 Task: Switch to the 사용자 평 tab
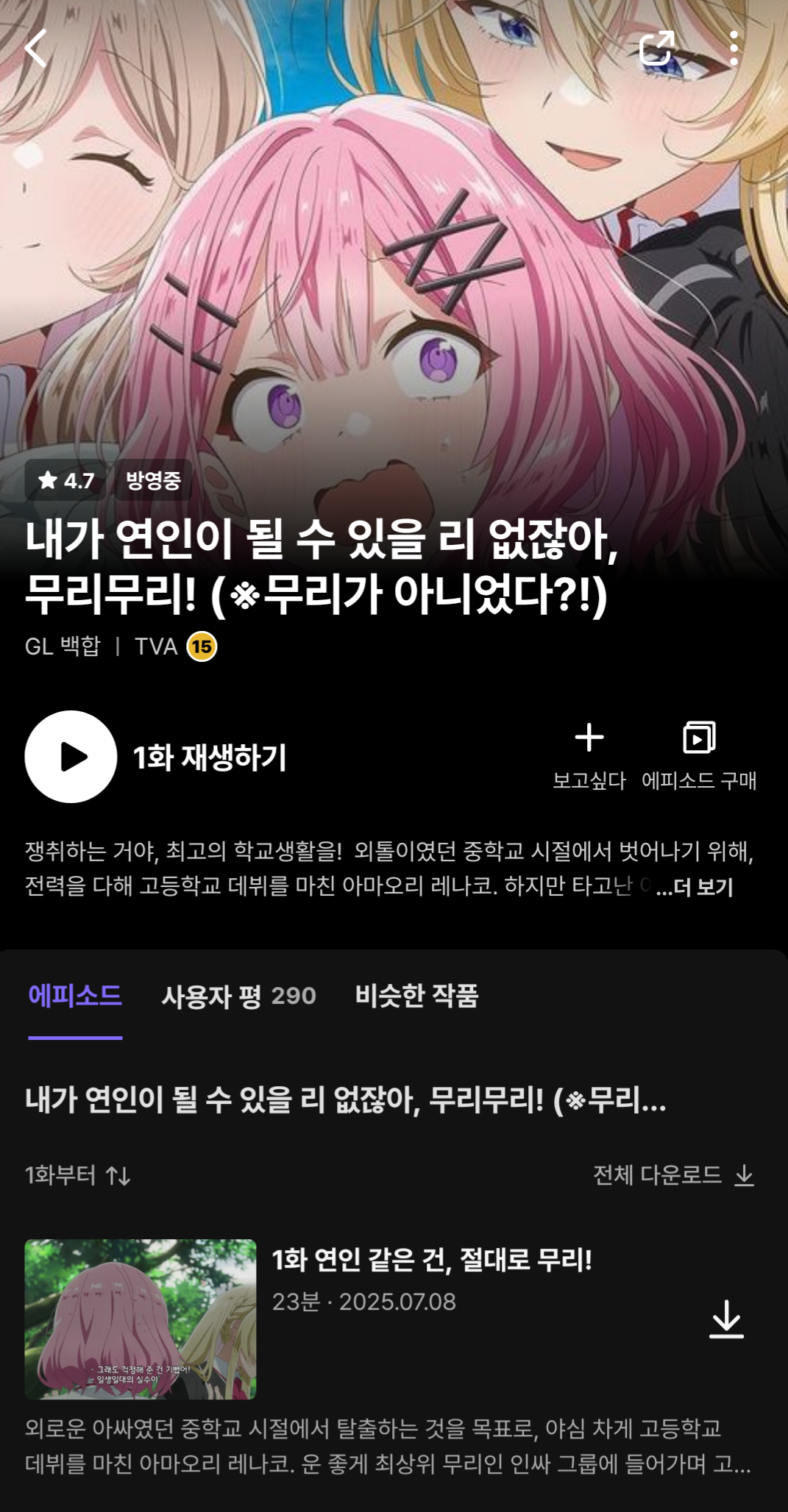point(238,996)
